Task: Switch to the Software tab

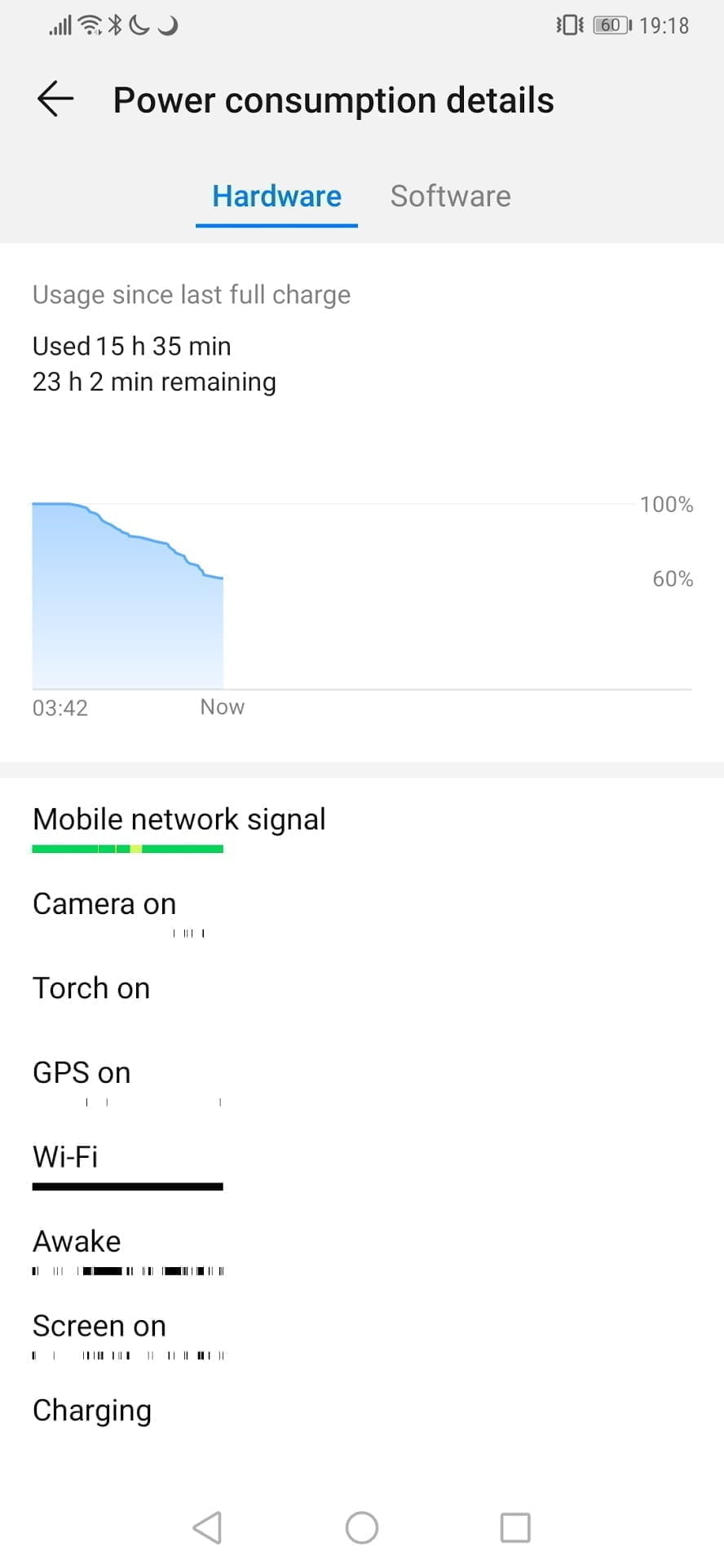Action: [x=450, y=197]
